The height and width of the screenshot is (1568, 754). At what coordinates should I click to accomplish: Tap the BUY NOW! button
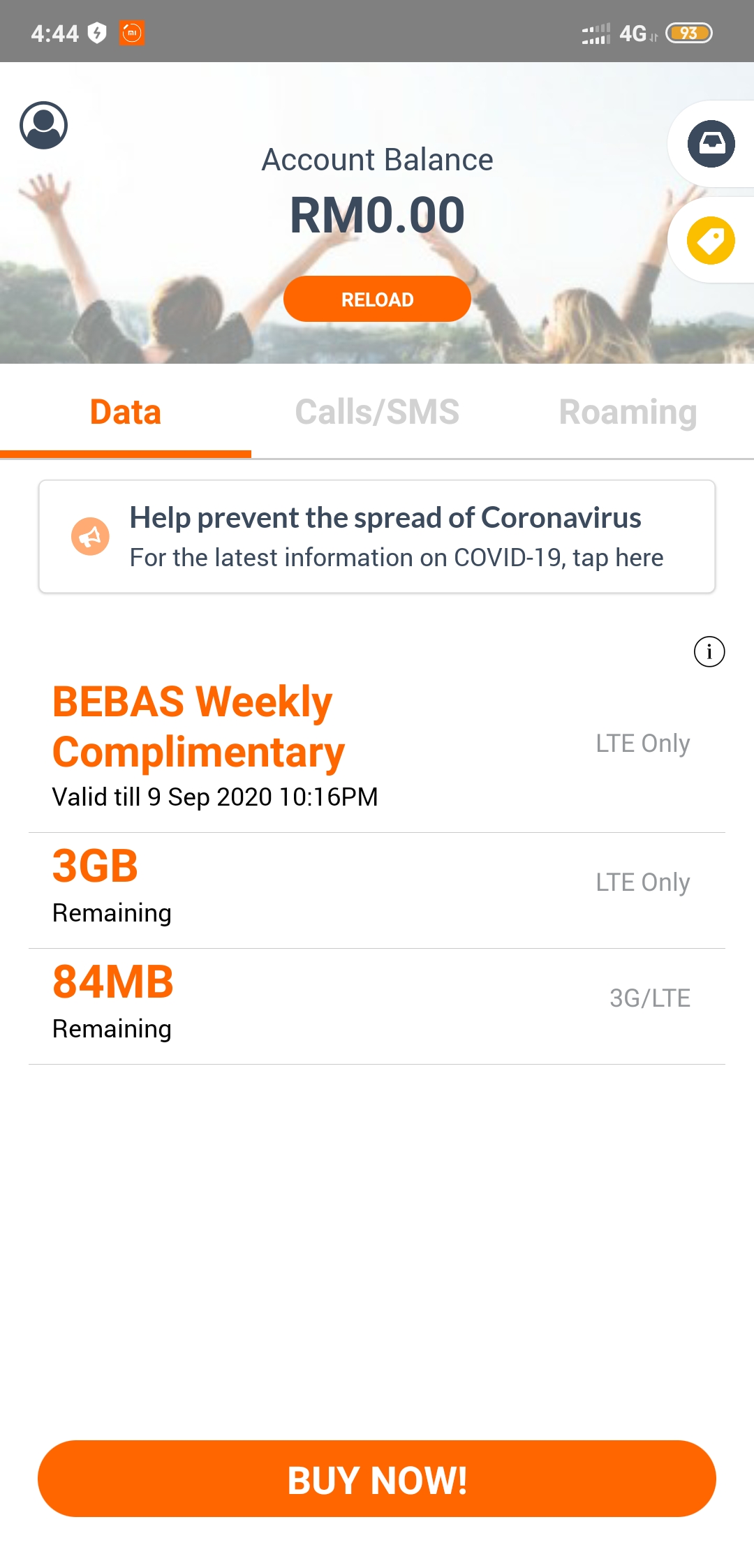377,1479
